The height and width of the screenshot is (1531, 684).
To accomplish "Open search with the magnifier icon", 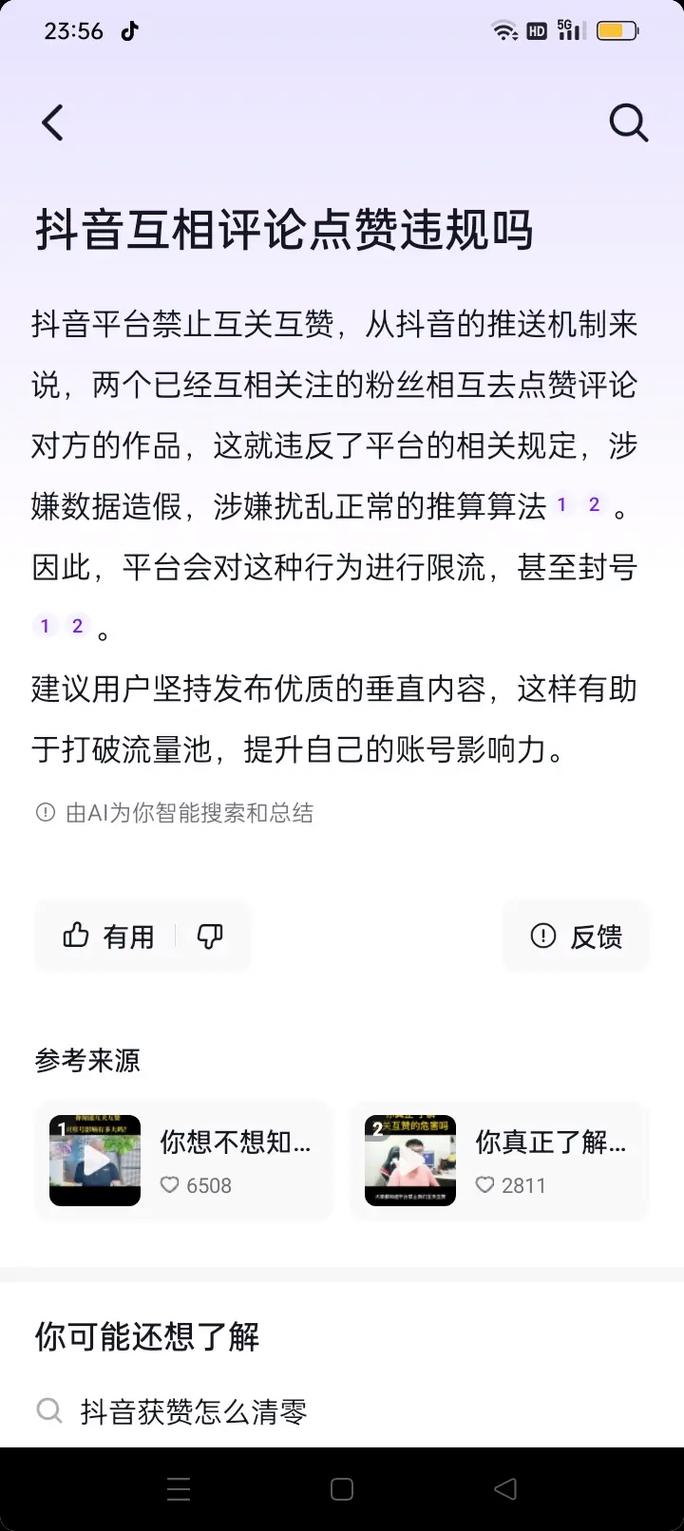I will coord(629,123).
